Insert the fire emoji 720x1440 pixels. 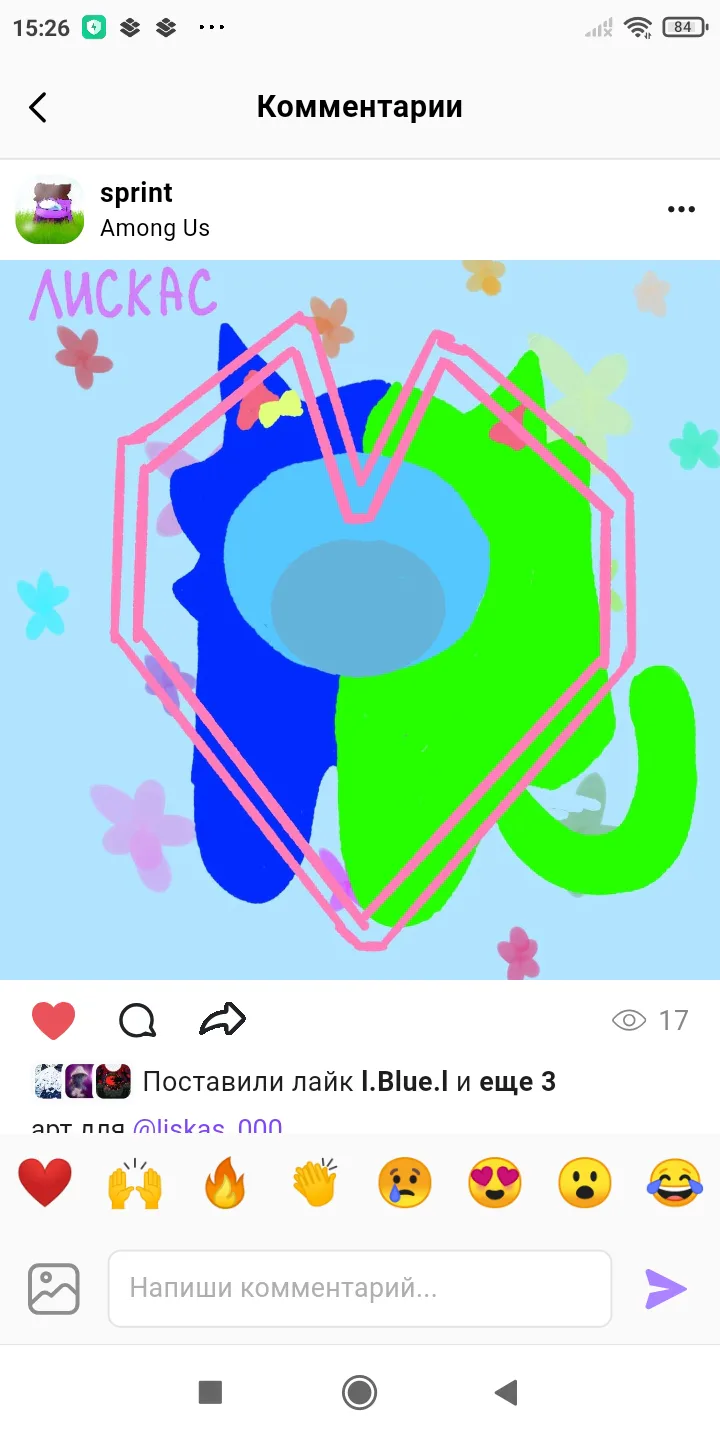225,1182
